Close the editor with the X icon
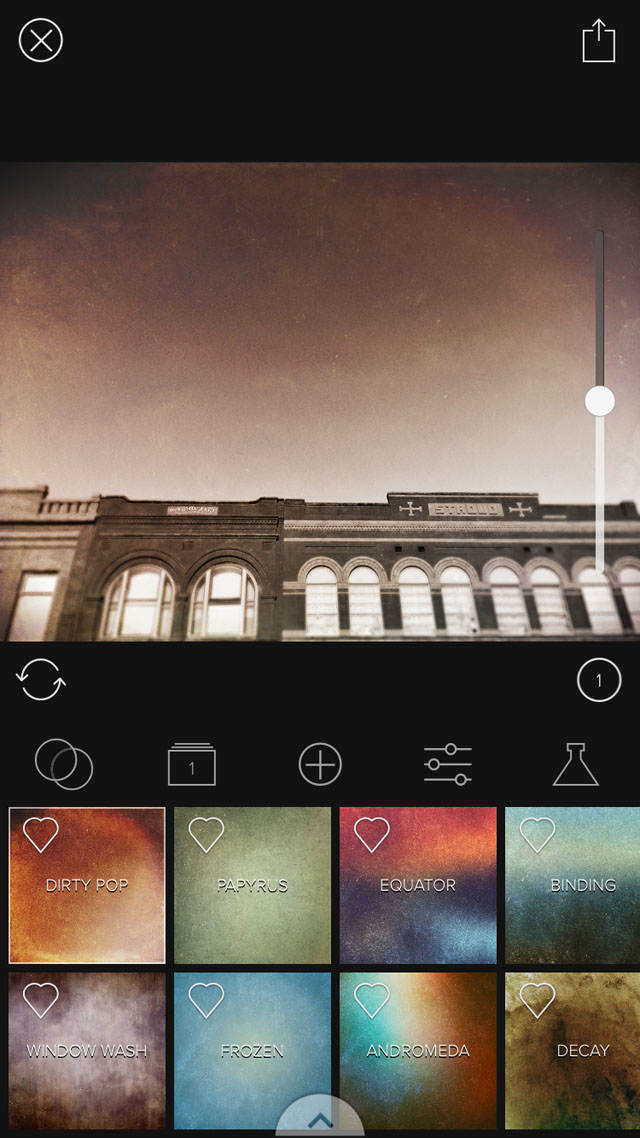 (x=41, y=40)
